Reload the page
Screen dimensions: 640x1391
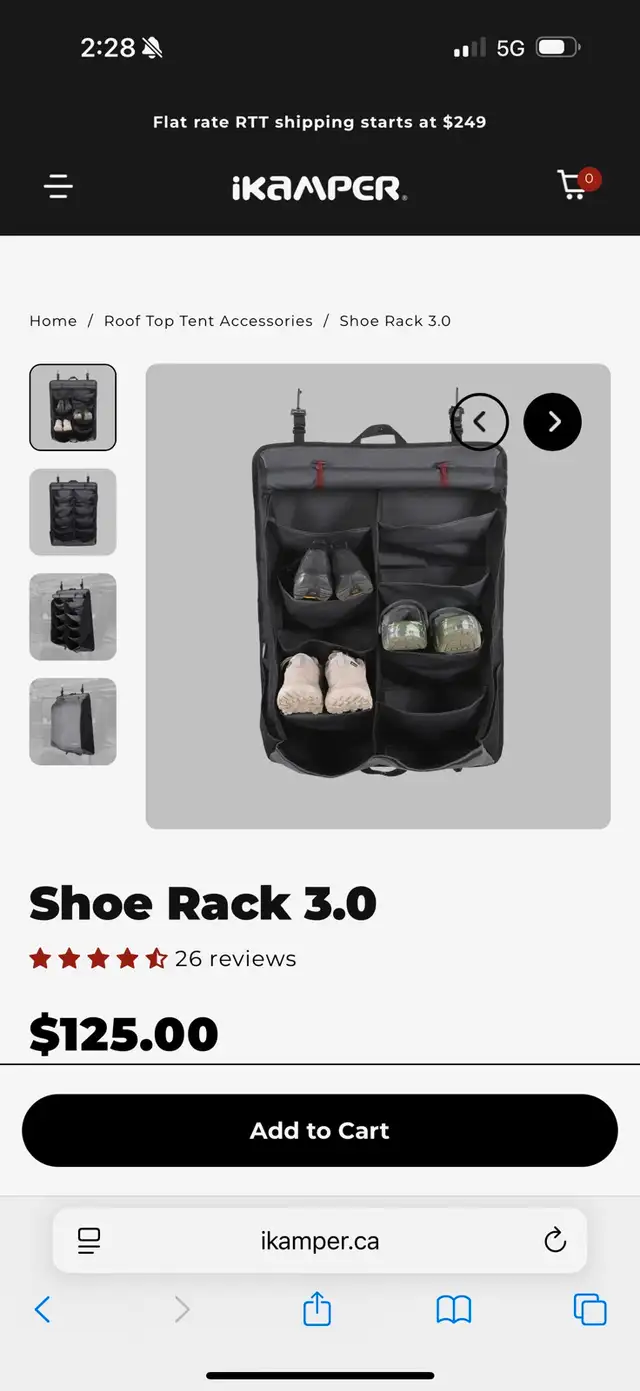[x=555, y=1241]
